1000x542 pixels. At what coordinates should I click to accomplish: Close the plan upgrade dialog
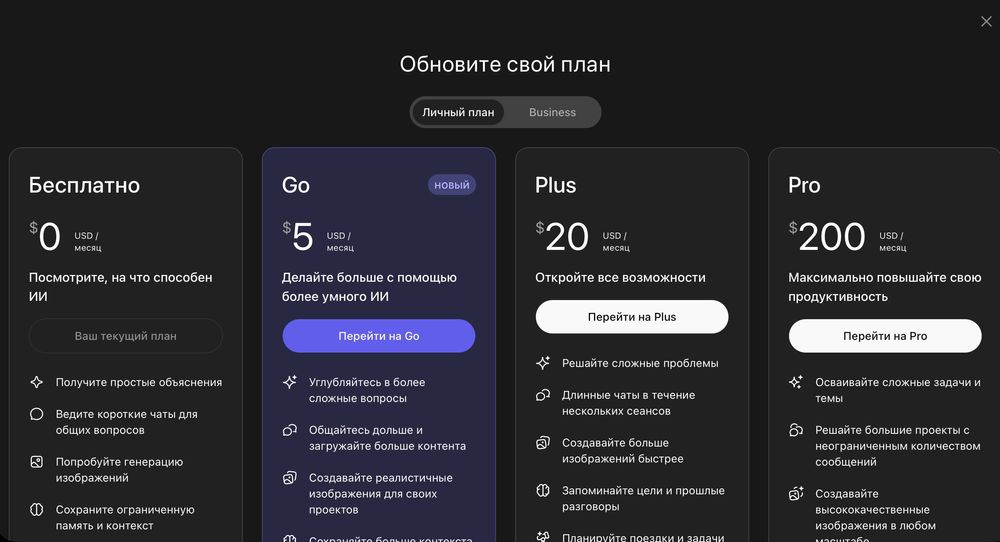pyautogui.click(x=986, y=22)
